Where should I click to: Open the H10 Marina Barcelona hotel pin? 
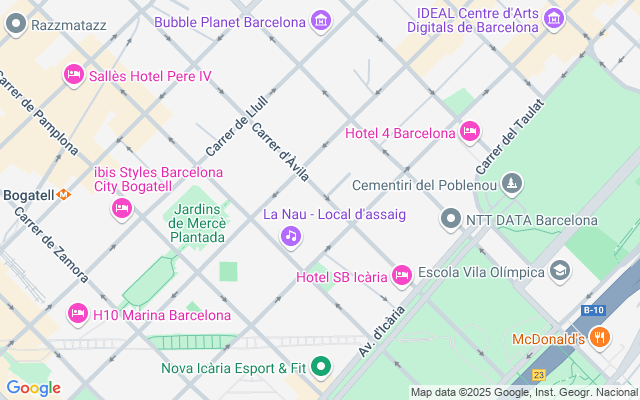[x=77, y=314]
